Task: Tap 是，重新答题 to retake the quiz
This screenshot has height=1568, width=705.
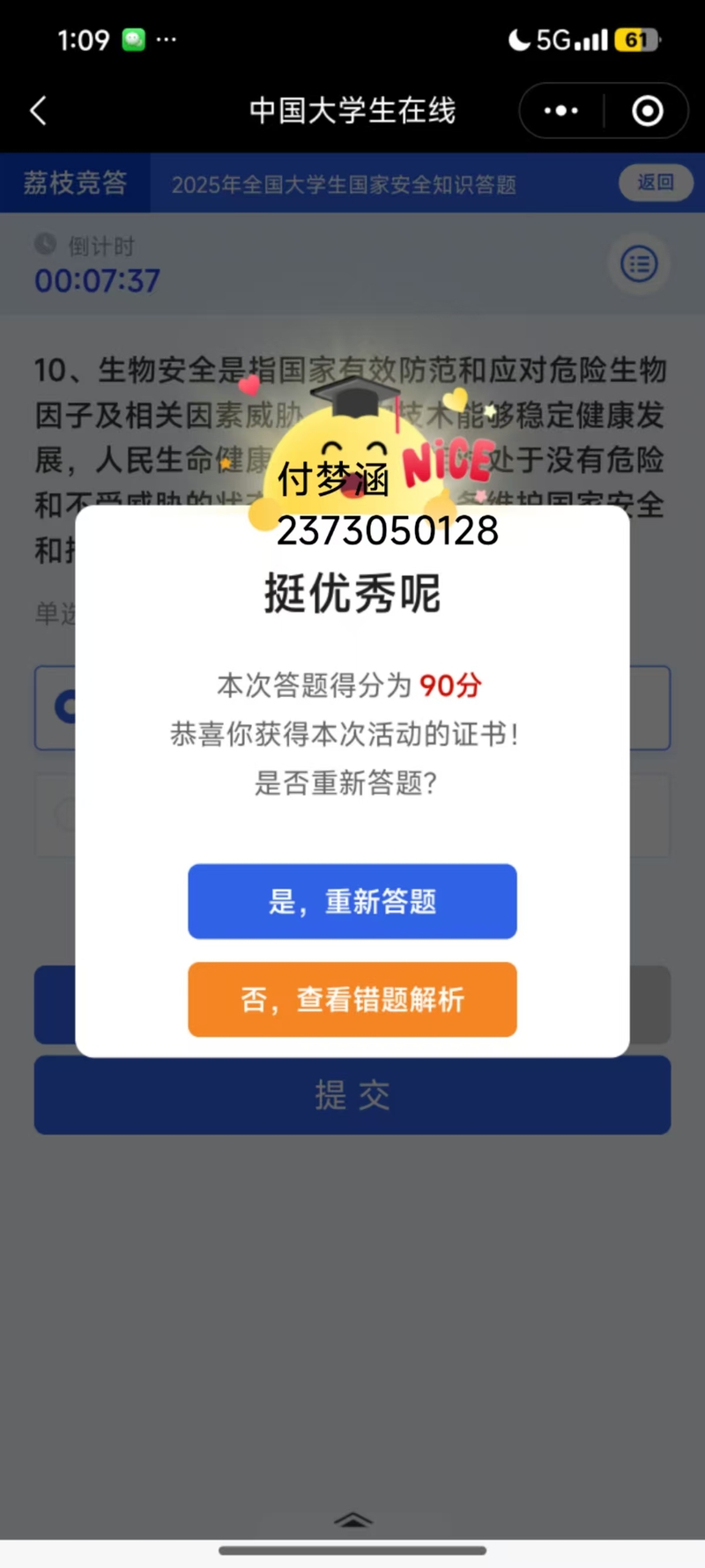Action: [352, 901]
